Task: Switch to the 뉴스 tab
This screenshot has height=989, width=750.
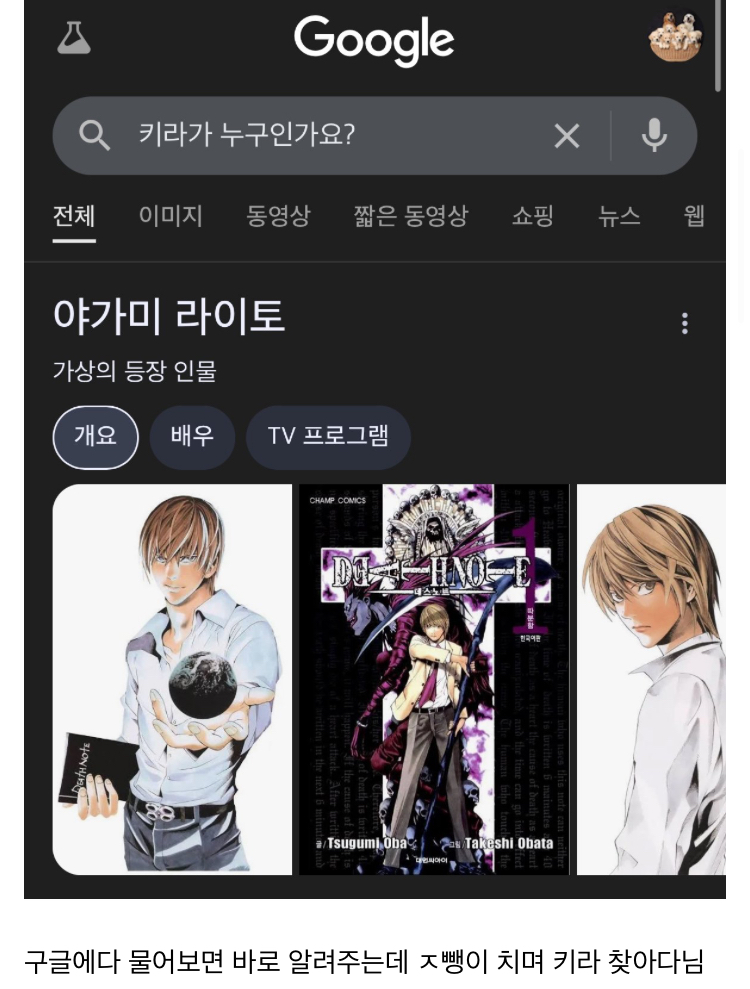Action: pyautogui.click(x=619, y=216)
